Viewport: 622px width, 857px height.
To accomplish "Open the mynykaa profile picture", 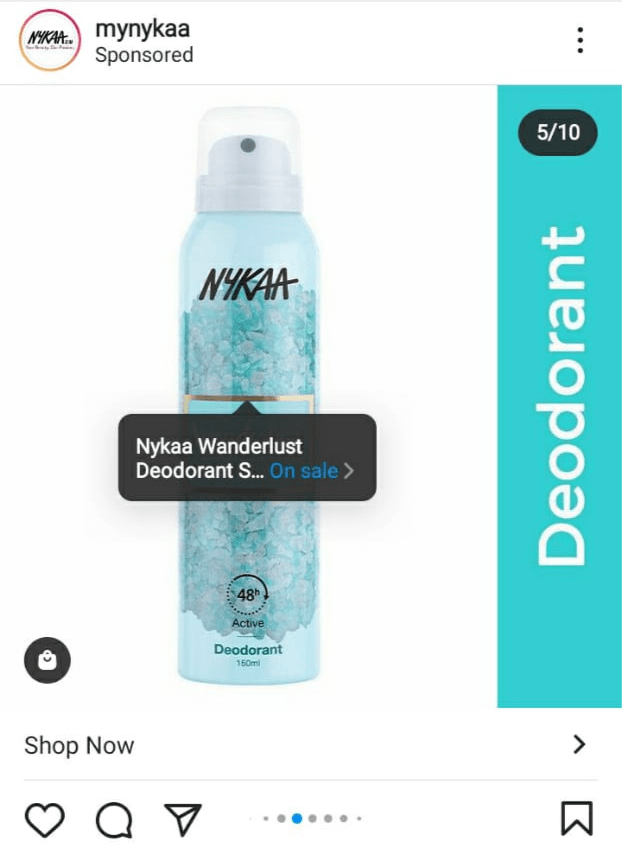I will pyautogui.click(x=49, y=41).
